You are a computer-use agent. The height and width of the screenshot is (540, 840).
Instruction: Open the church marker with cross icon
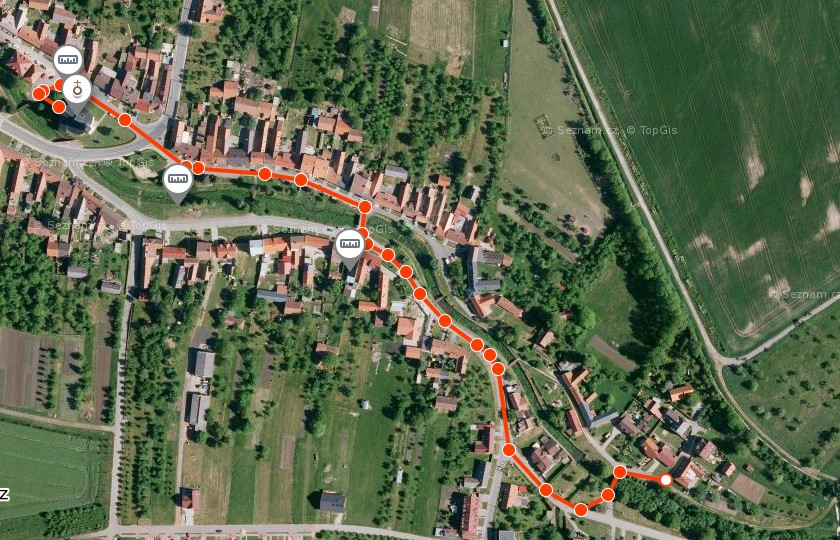point(77,88)
